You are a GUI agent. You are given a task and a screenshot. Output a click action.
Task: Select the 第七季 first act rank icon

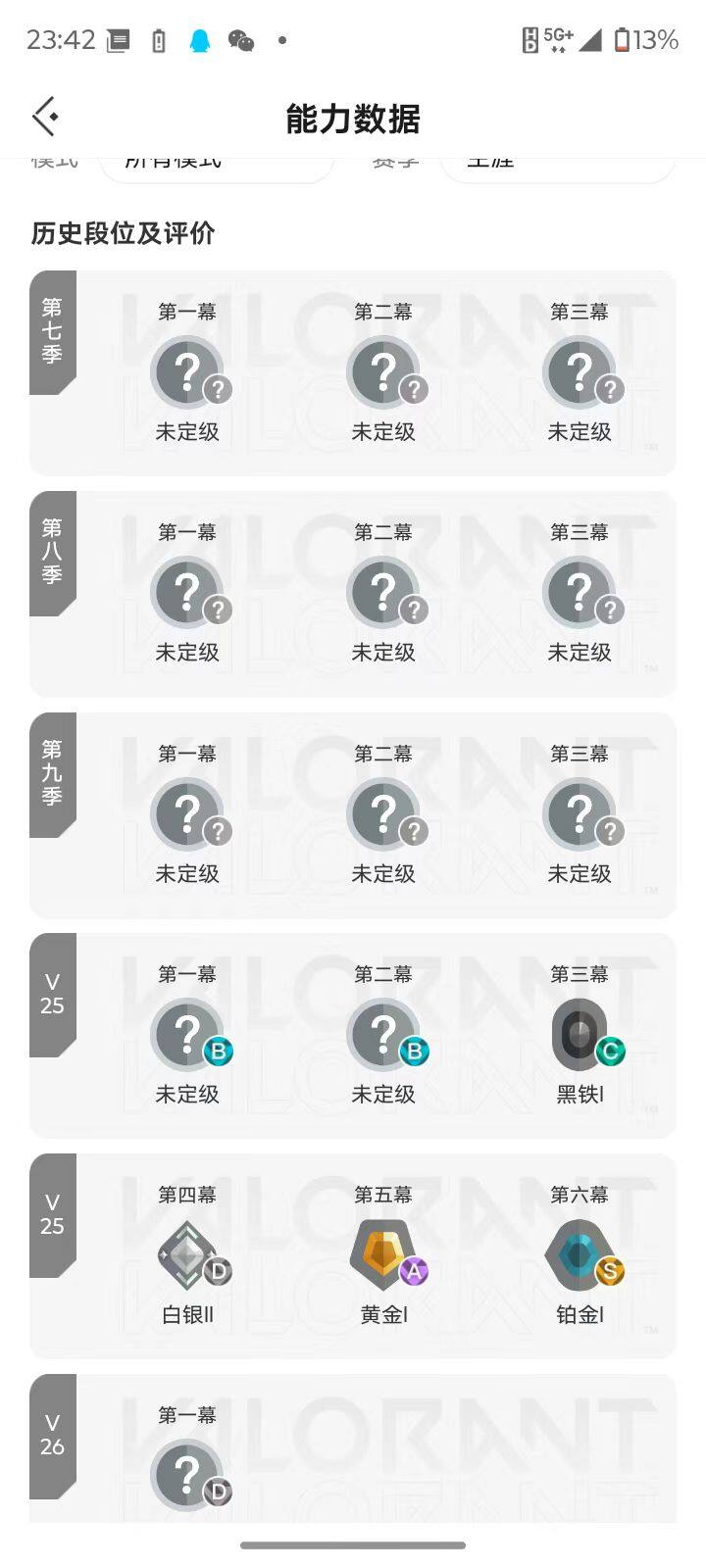coord(187,372)
